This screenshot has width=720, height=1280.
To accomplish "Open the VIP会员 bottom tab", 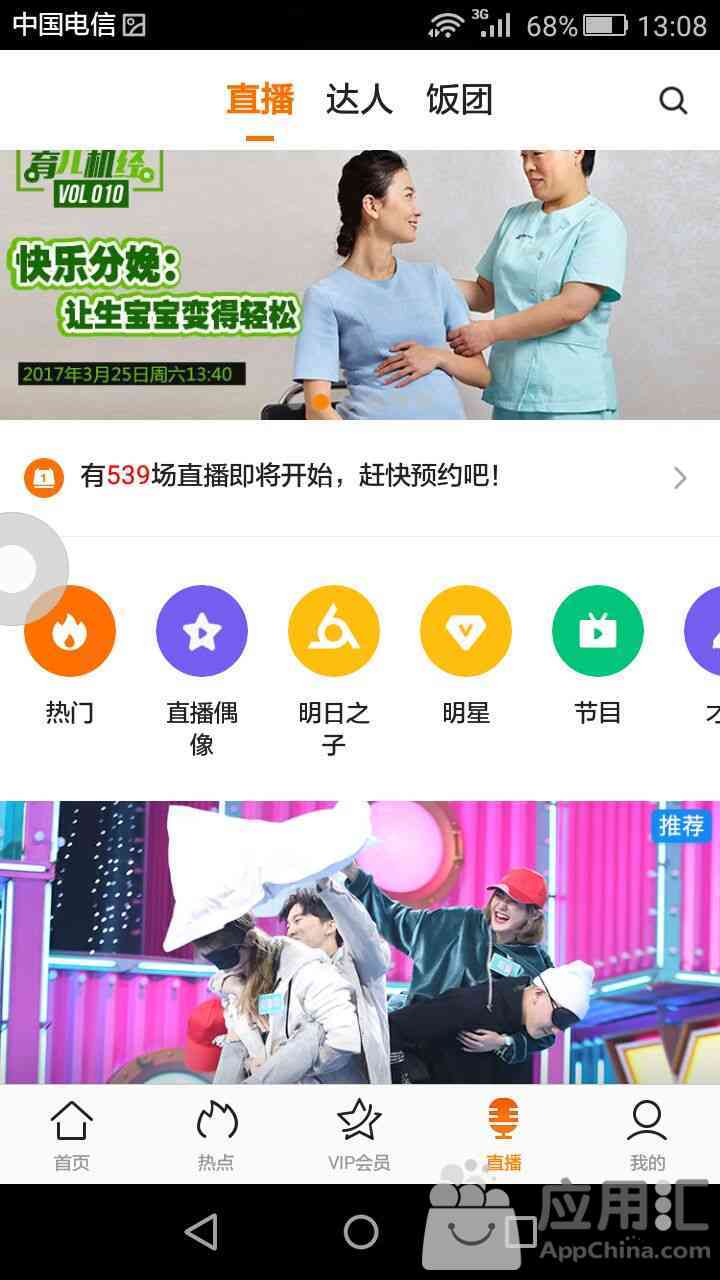I will coord(360,1134).
